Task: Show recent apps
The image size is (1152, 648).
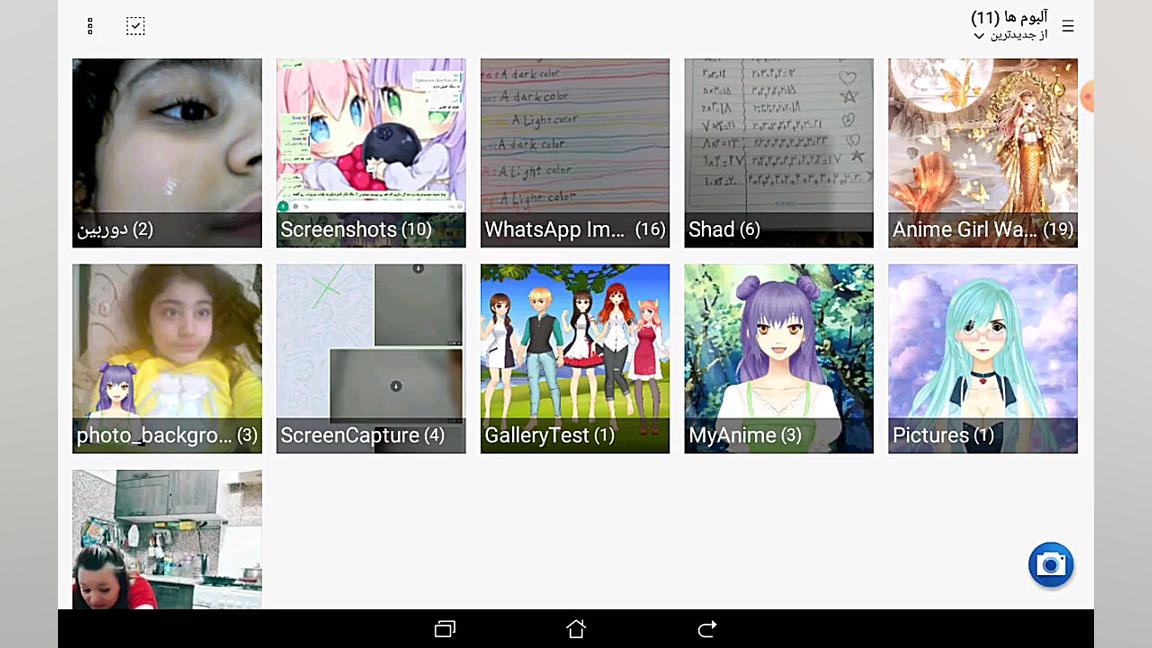Action: pos(445,629)
